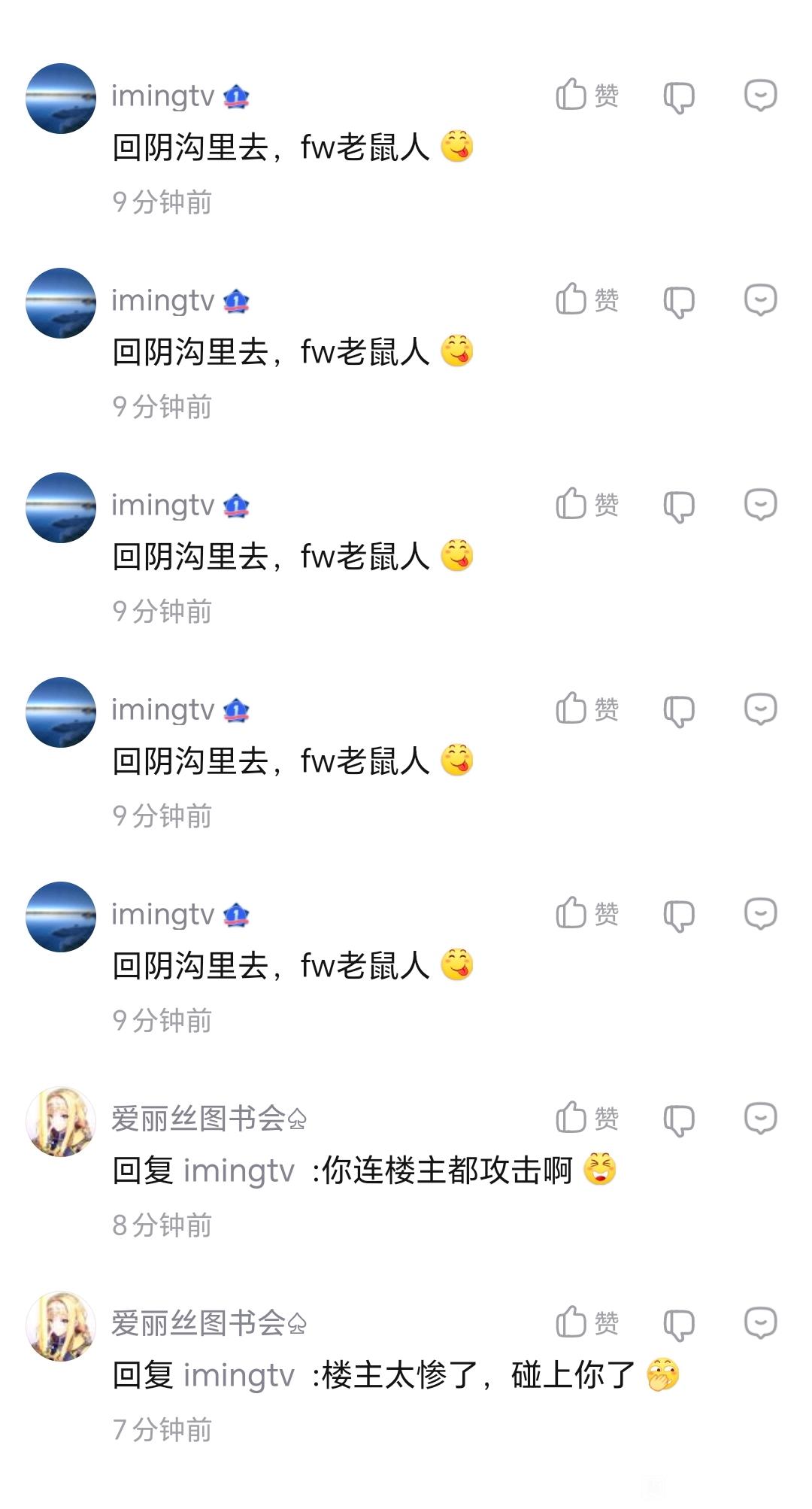This screenshot has height=1509, width=812.
Task: Open 爱丽丝图书会's avatar beside "你连楼主都攻击啊"
Action: [61, 1121]
